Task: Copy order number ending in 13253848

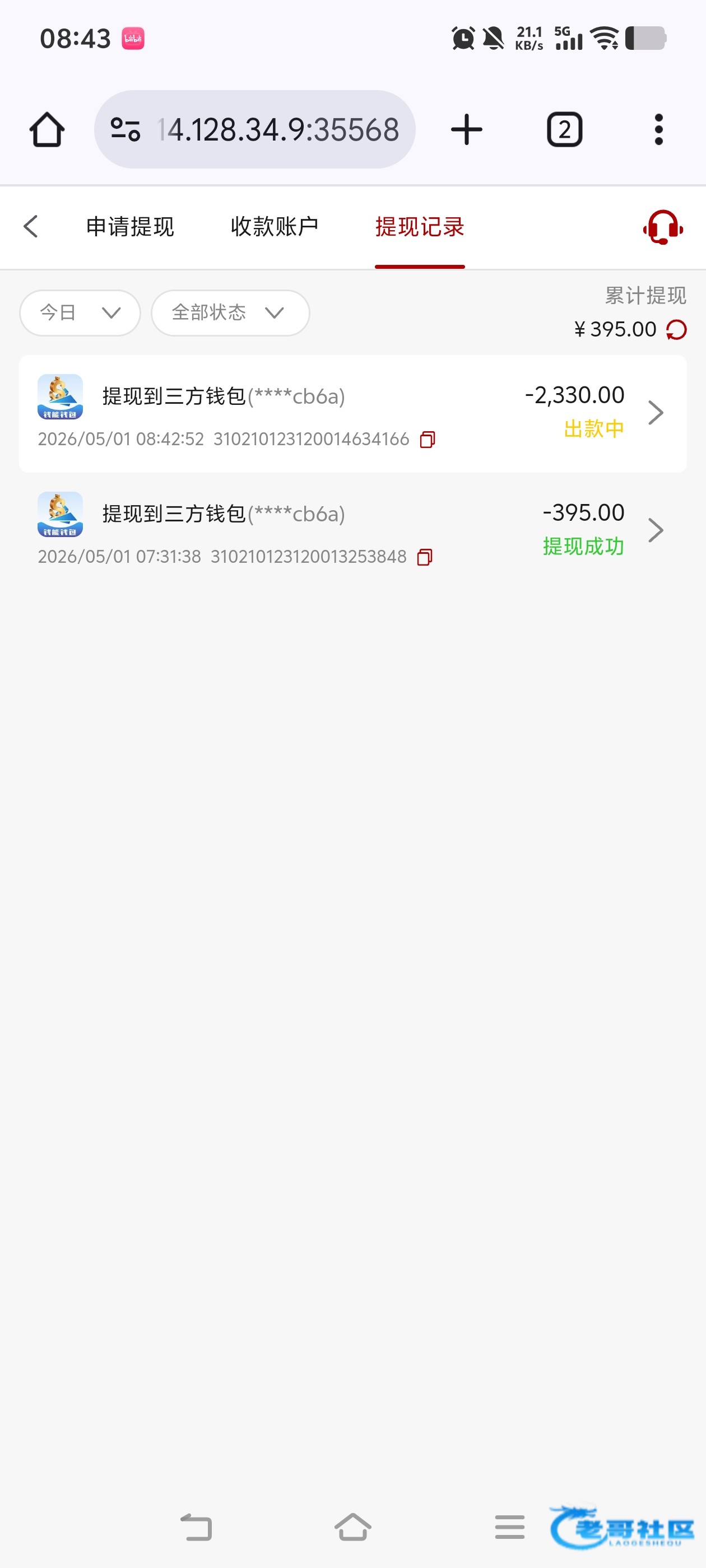Action: point(425,557)
